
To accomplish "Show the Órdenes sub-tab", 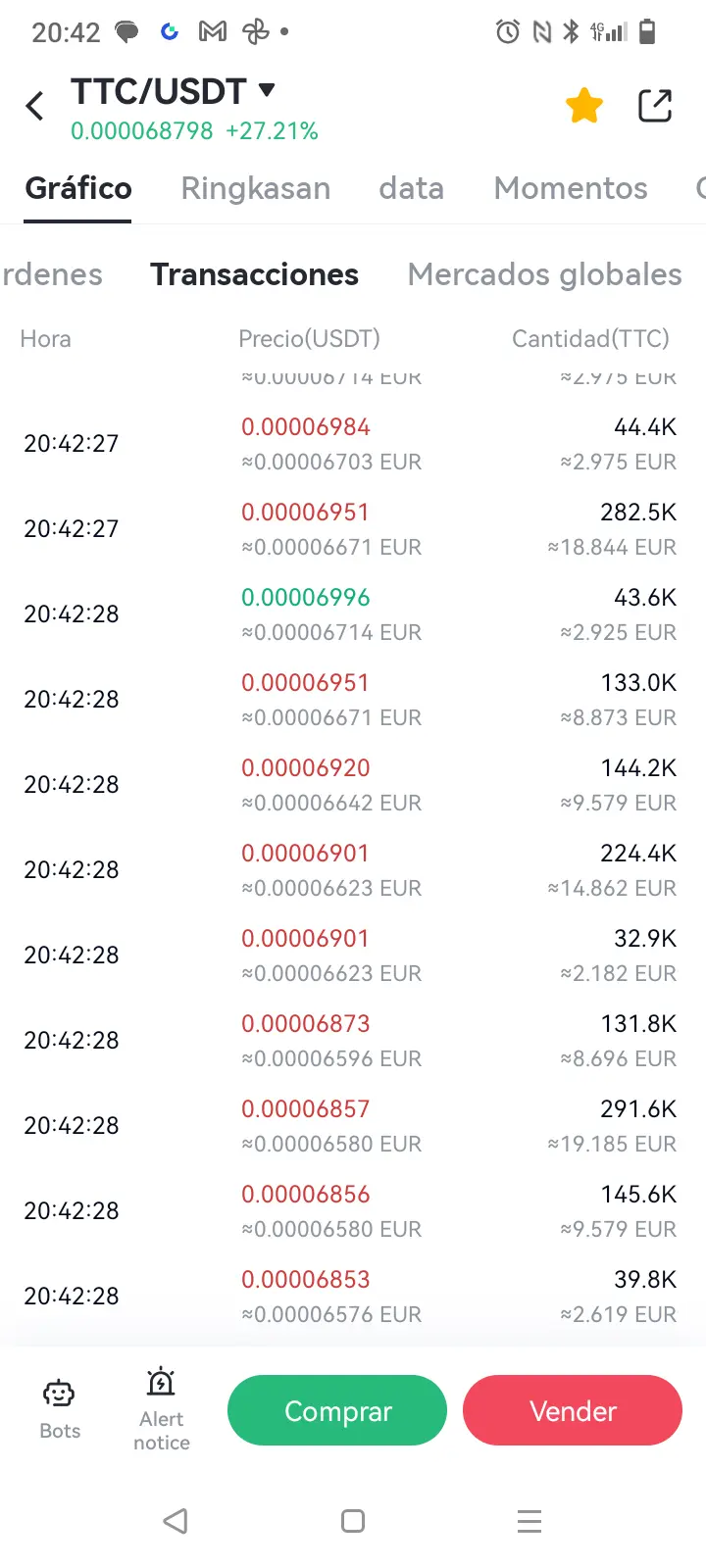I will pyautogui.click(x=51, y=274).
